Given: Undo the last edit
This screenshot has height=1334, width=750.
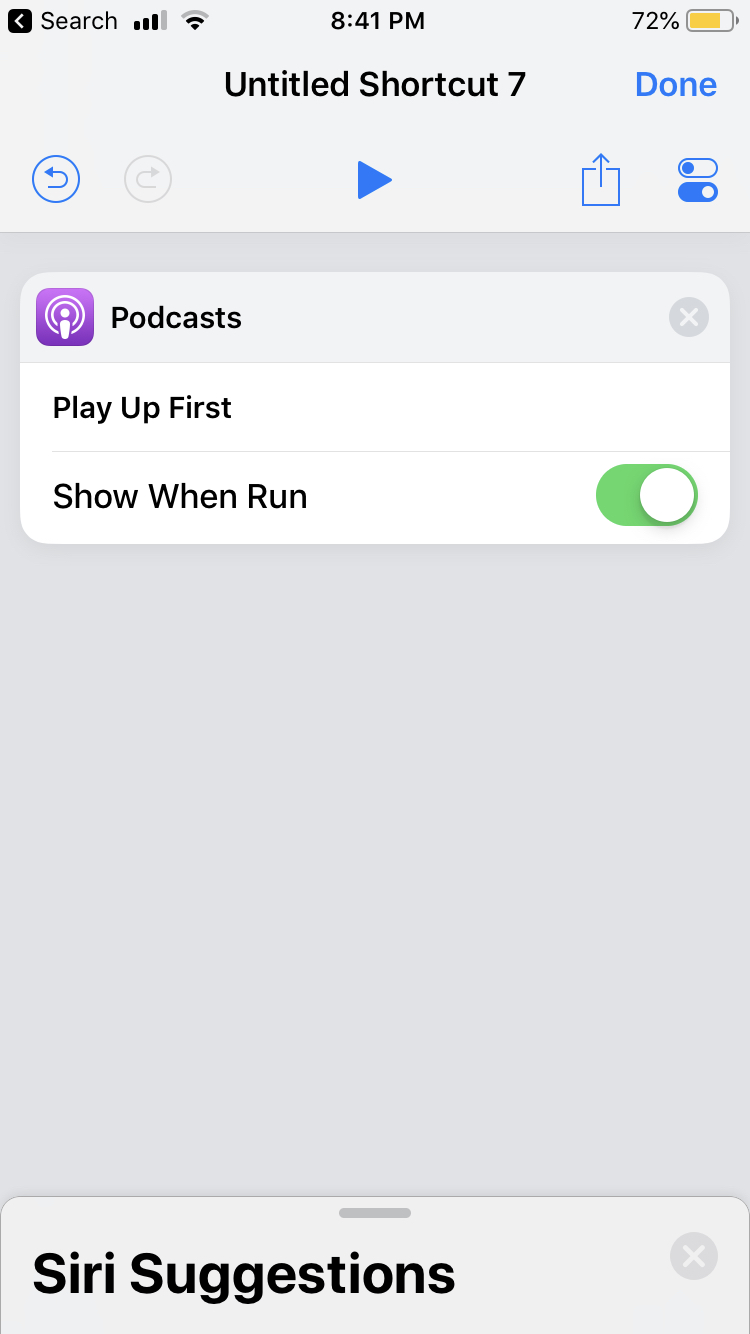Looking at the screenshot, I should pos(56,180).
